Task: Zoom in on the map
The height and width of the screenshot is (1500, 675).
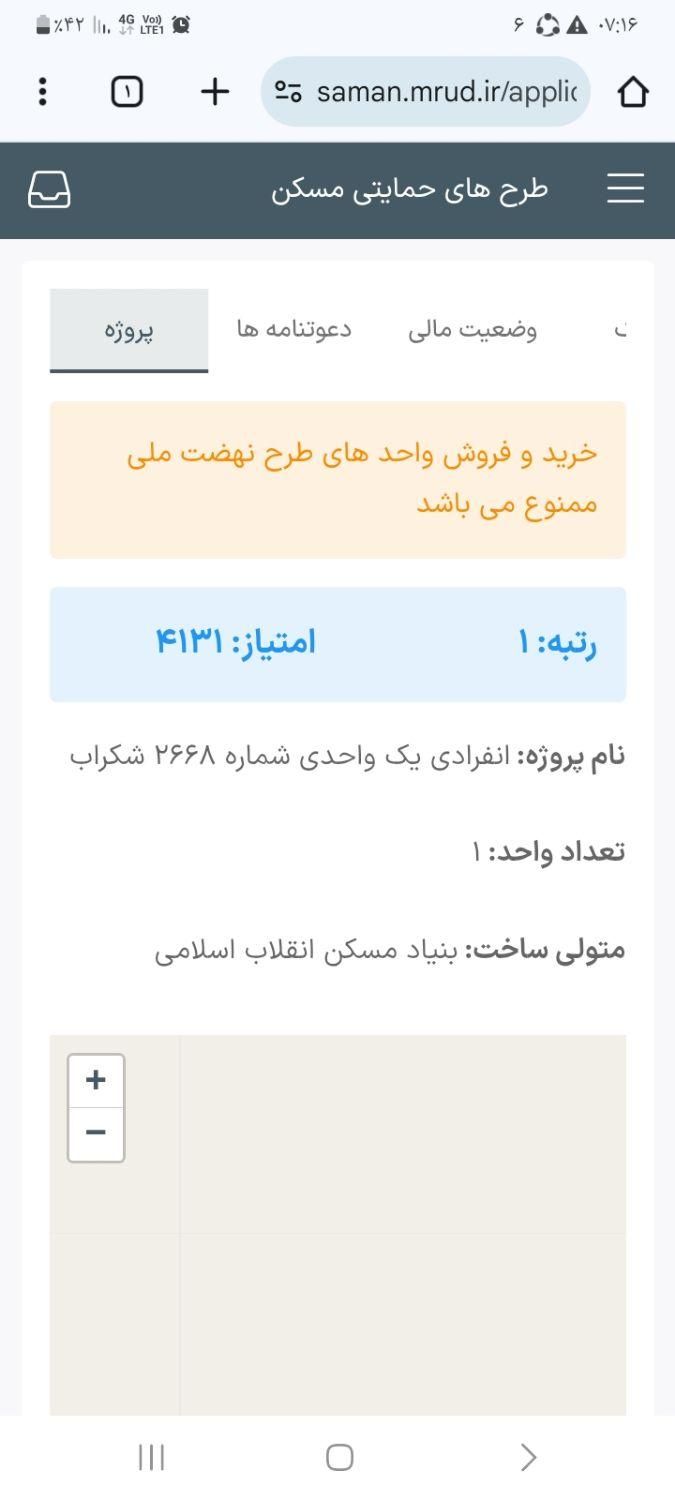Action: coord(96,1081)
